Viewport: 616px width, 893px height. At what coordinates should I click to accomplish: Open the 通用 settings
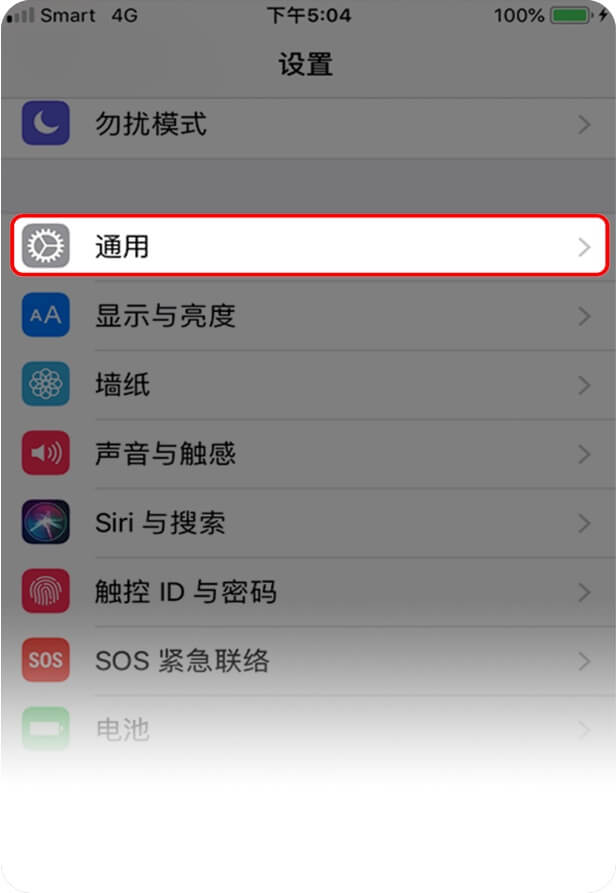pos(300,246)
